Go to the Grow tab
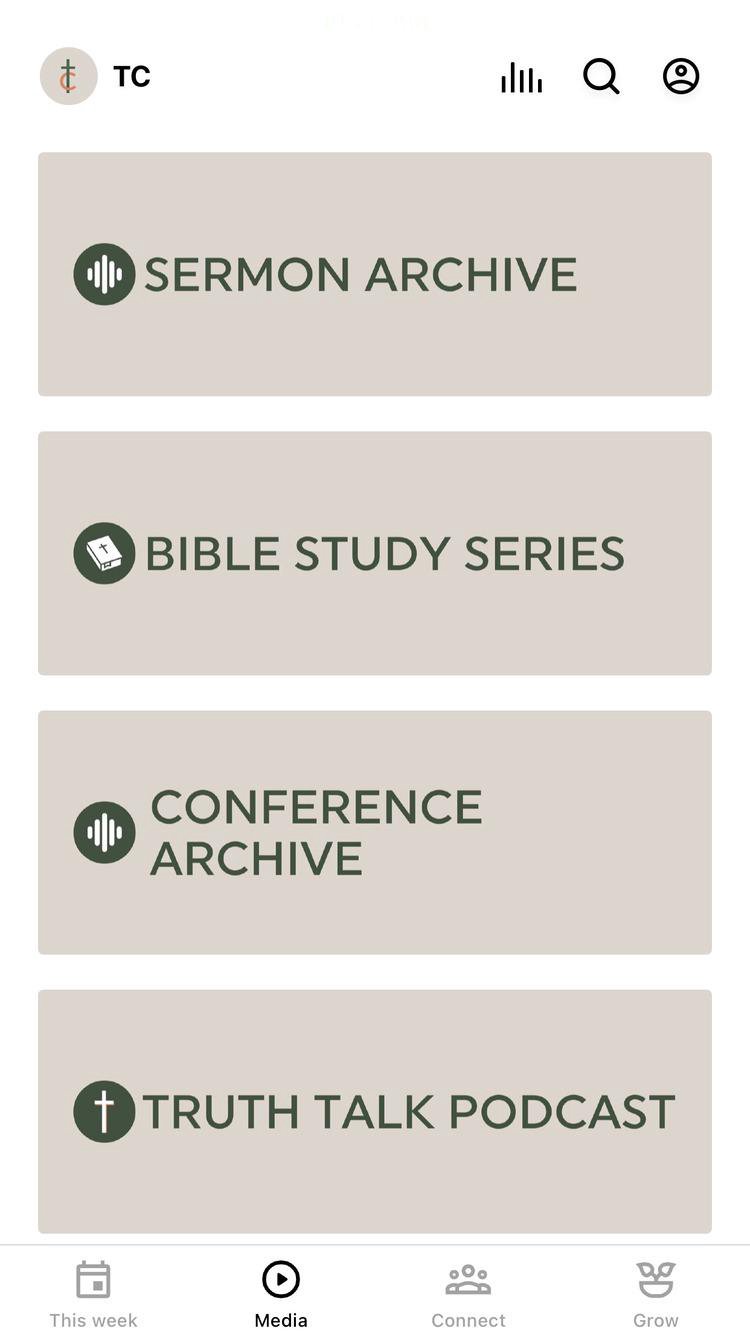The width and height of the screenshot is (750, 1334). coord(656,1294)
